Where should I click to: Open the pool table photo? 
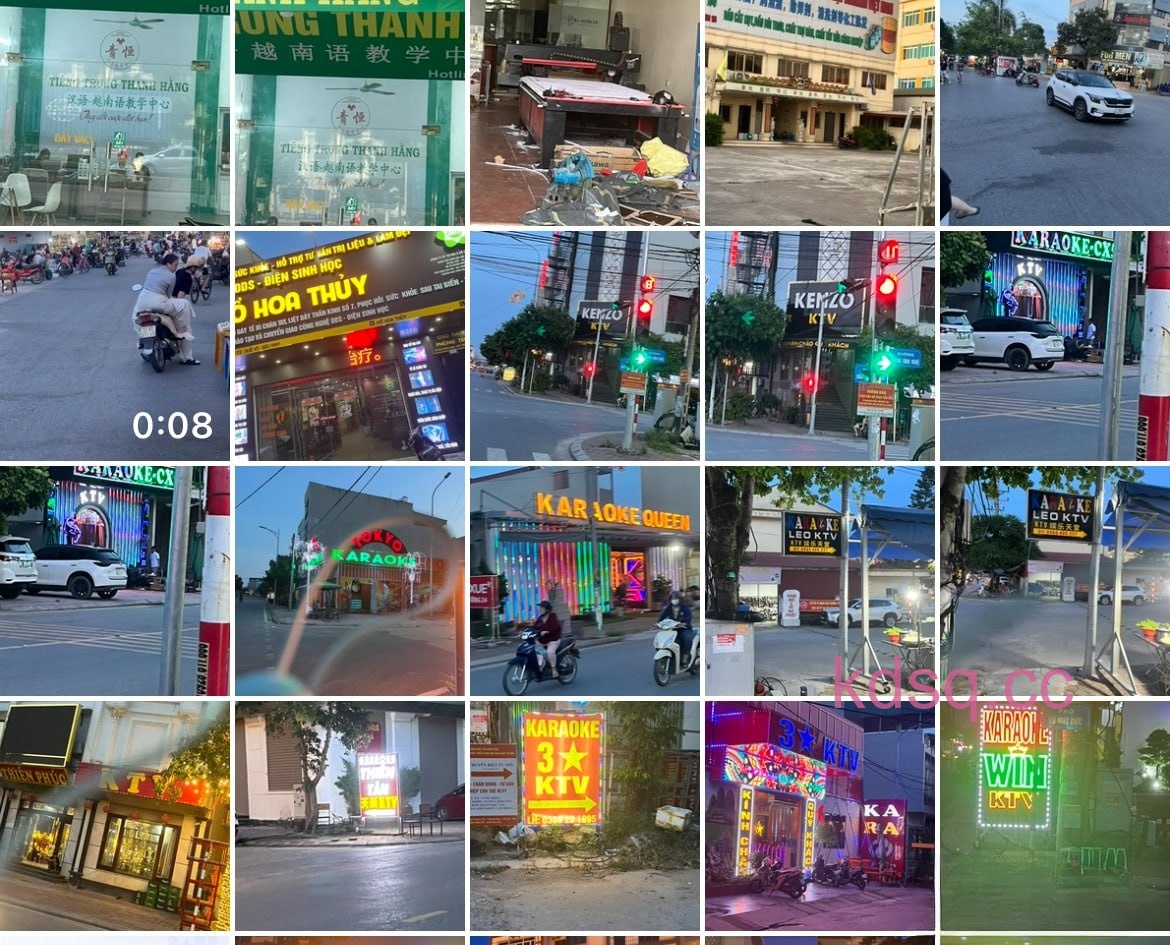pyautogui.click(x=584, y=112)
